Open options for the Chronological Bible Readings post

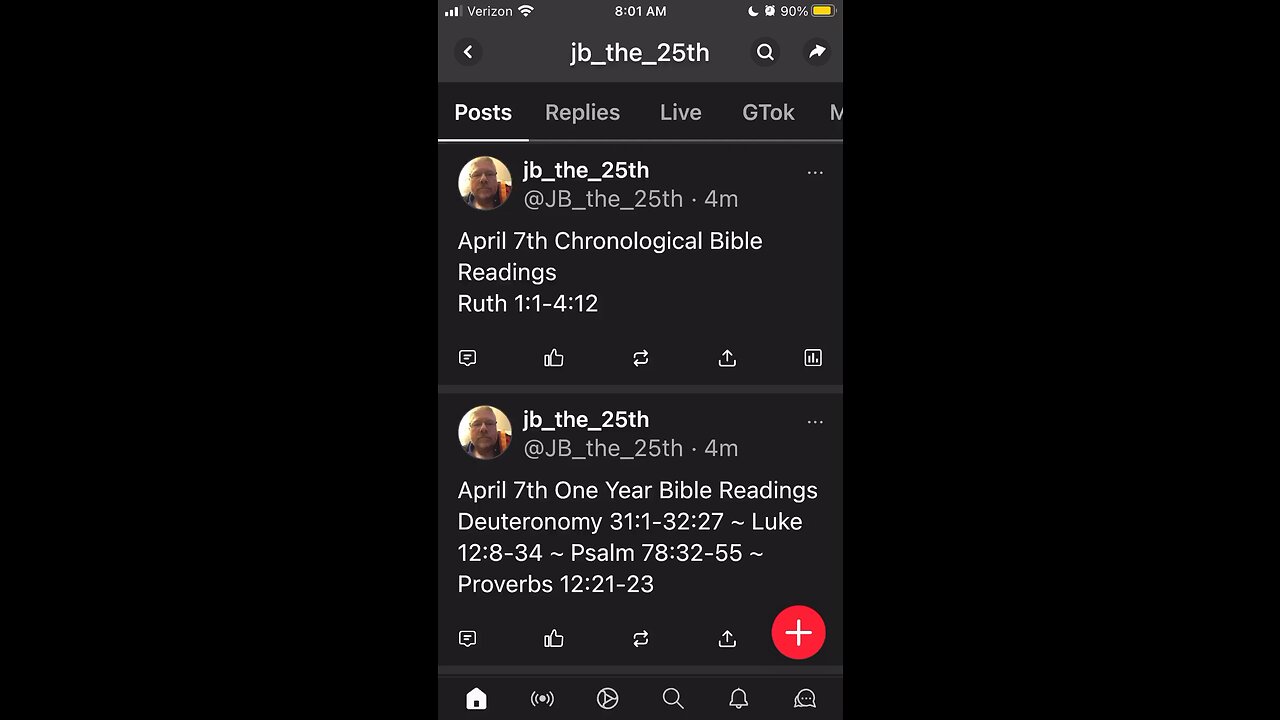[815, 172]
